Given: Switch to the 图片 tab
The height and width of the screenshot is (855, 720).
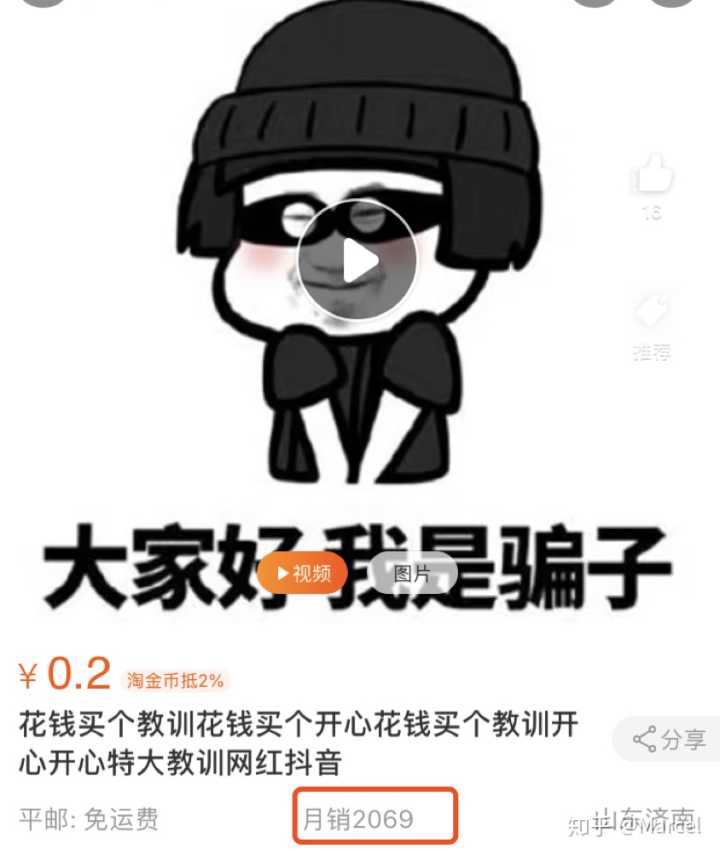Looking at the screenshot, I should click(412, 573).
